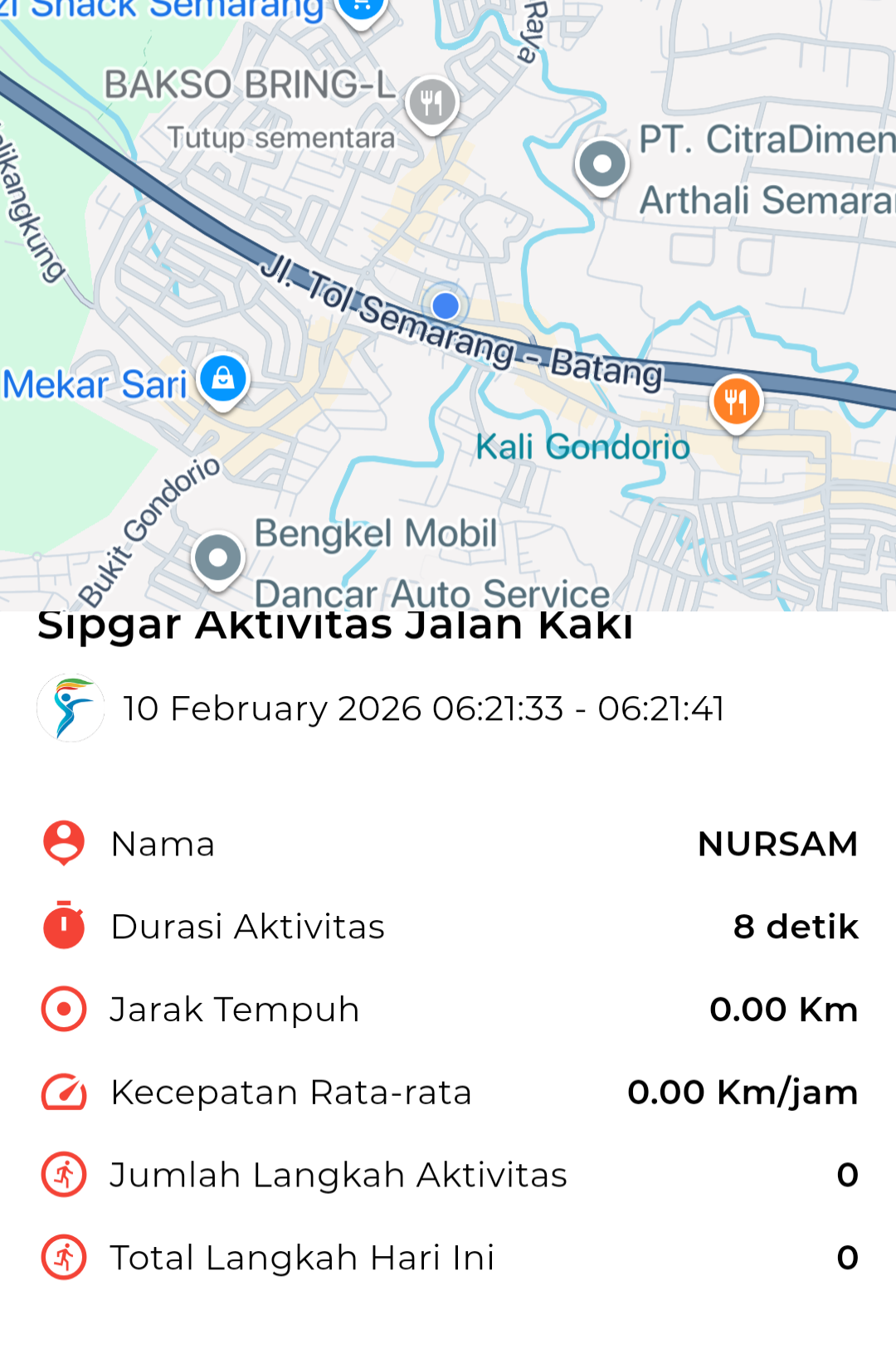This screenshot has height=1349, width=896.
Task: Select the PT. CitraDimensi Arthali map pin
Action: (602, 164)
